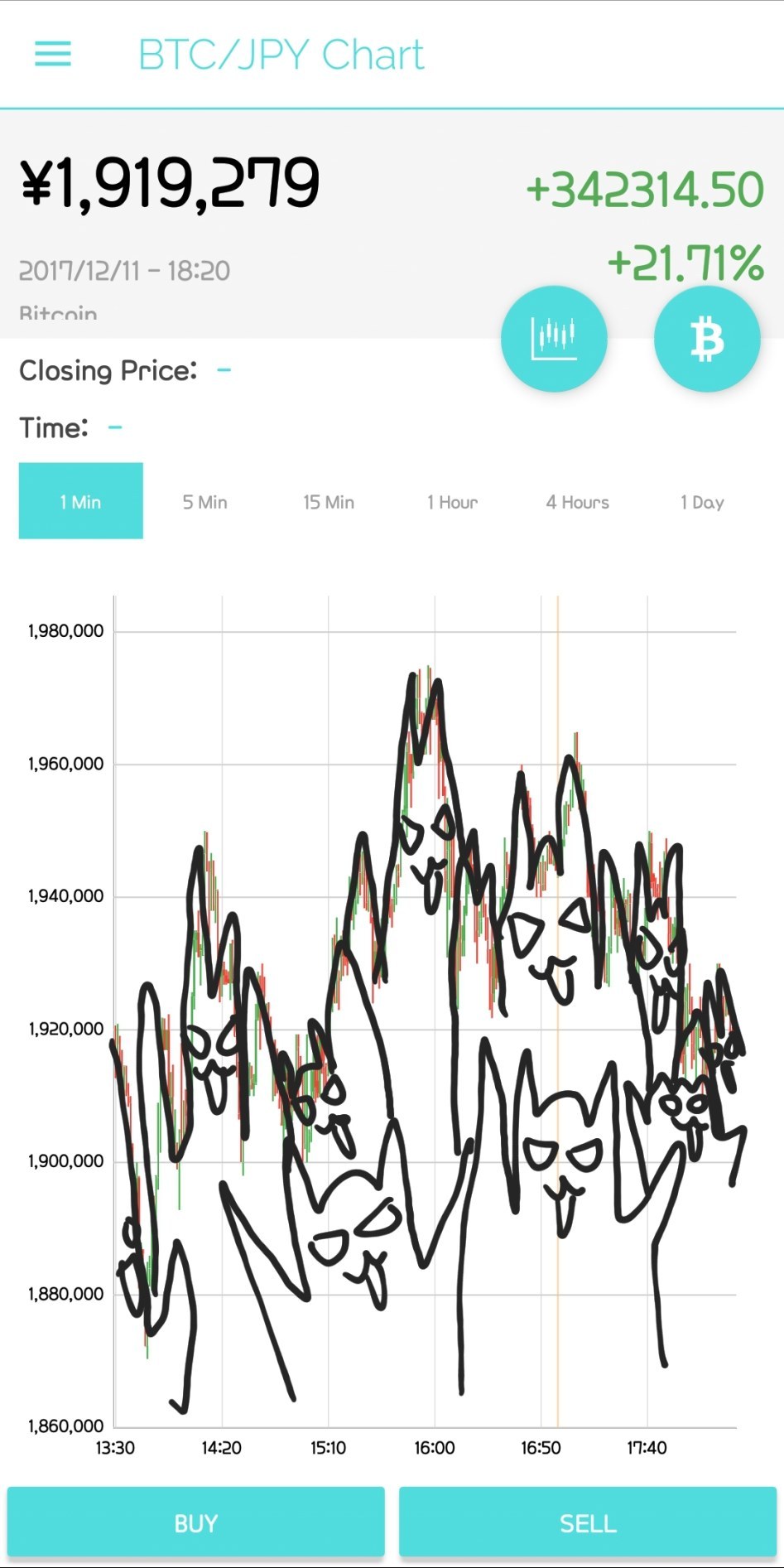Switch to the 5 Min interval
The image size is (784, 1568).
tap(205, 502)
